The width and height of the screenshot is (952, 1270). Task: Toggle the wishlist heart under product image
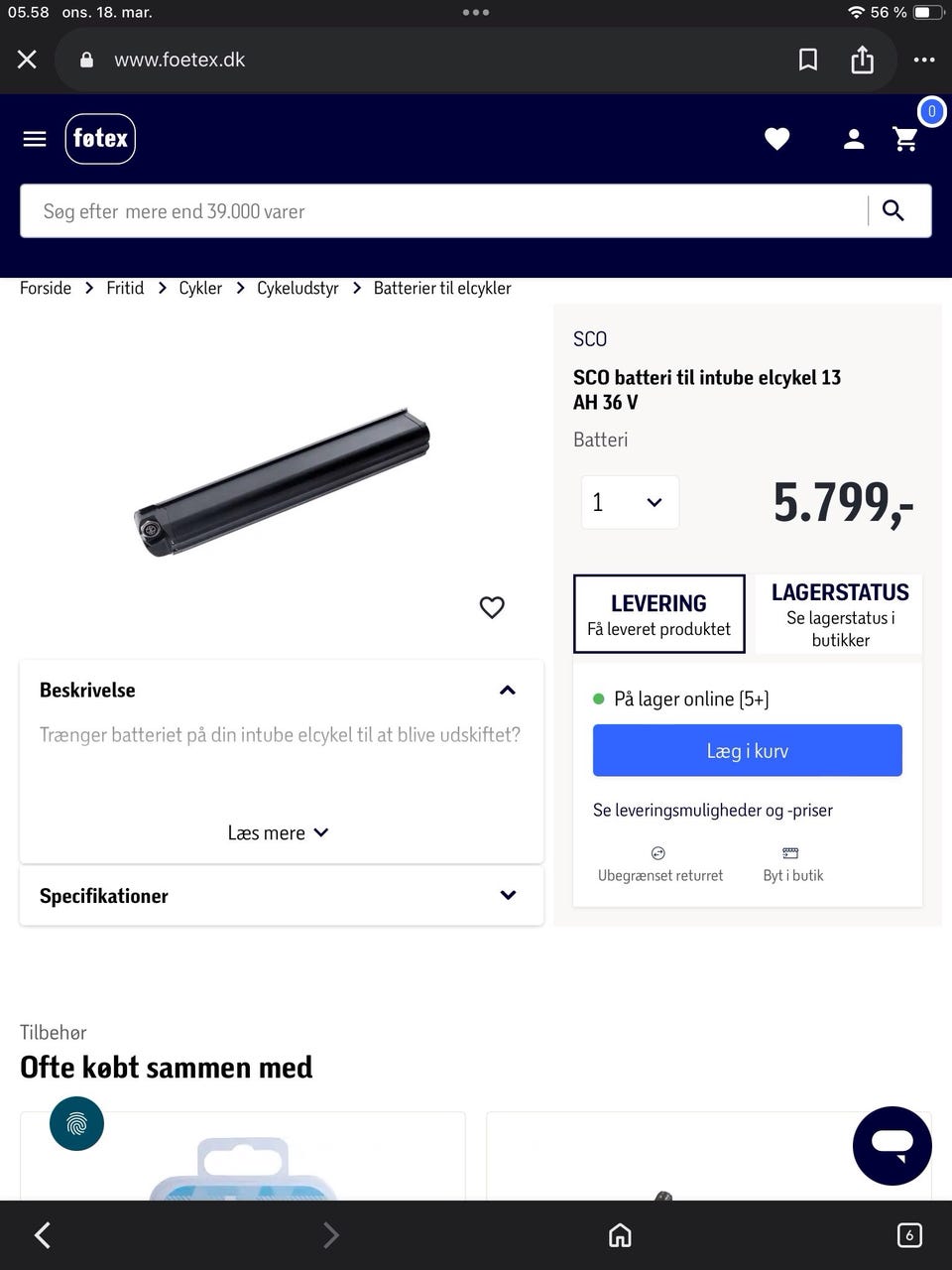[492, 607]
